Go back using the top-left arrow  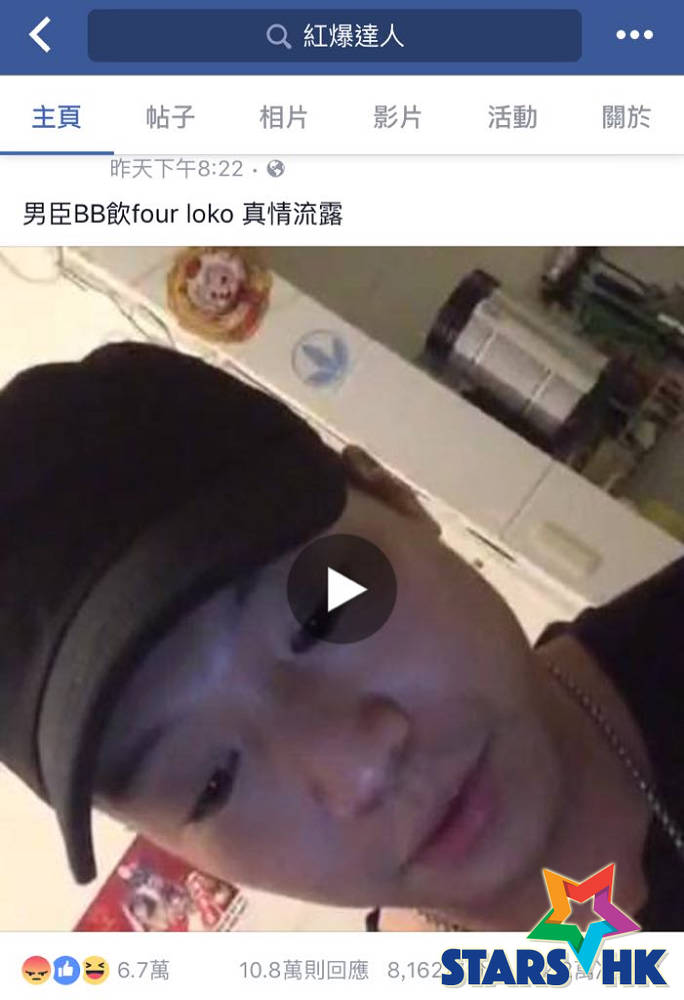pos(40,36)
